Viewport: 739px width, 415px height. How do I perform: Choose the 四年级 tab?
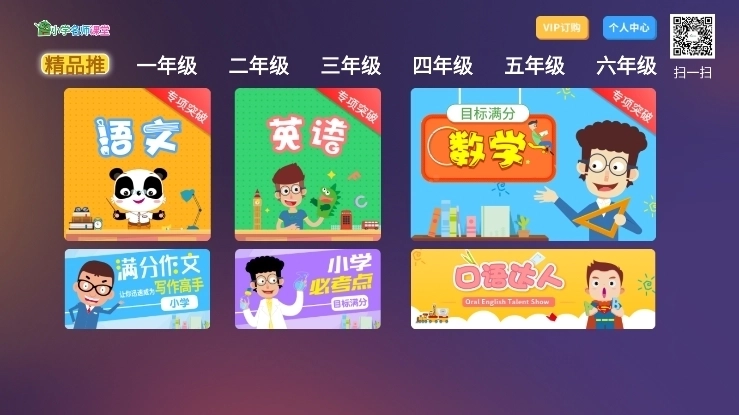443,66
